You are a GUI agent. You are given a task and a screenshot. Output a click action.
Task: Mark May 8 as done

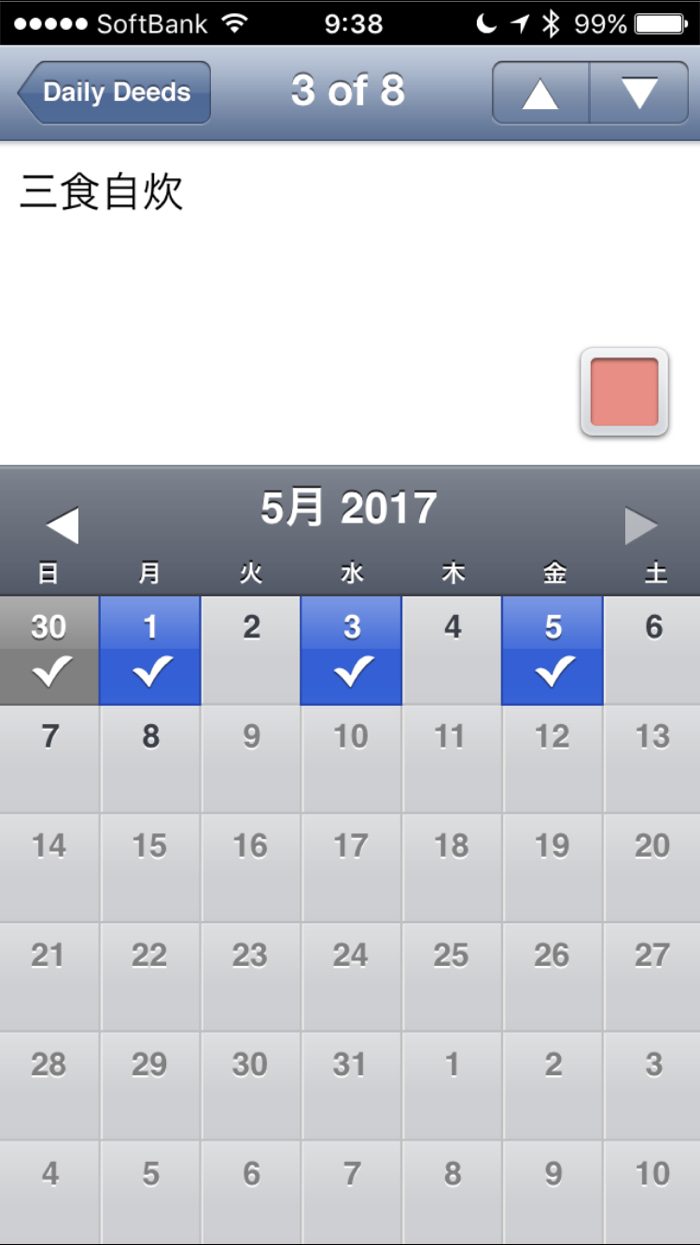[150, 758]
